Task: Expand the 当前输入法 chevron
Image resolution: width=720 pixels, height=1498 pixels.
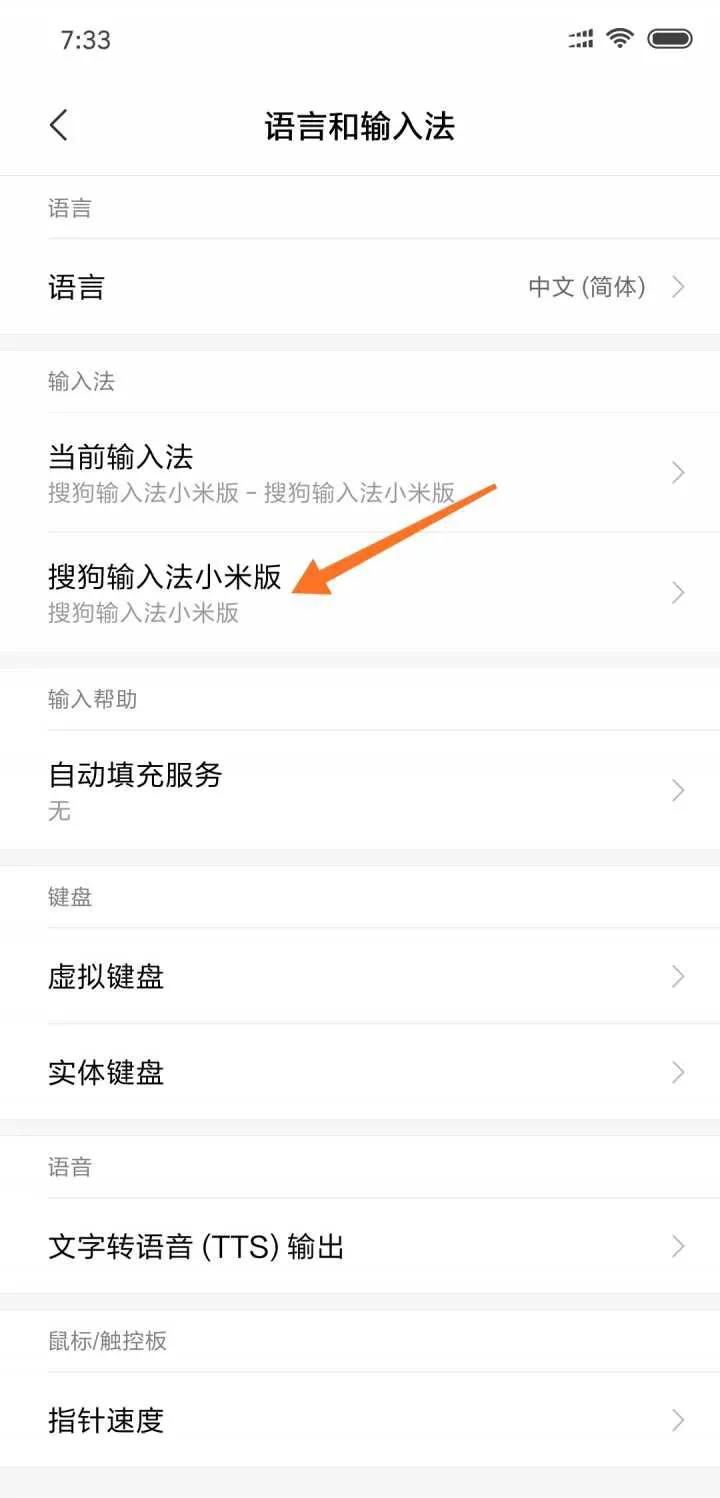Action: [676, 471]
